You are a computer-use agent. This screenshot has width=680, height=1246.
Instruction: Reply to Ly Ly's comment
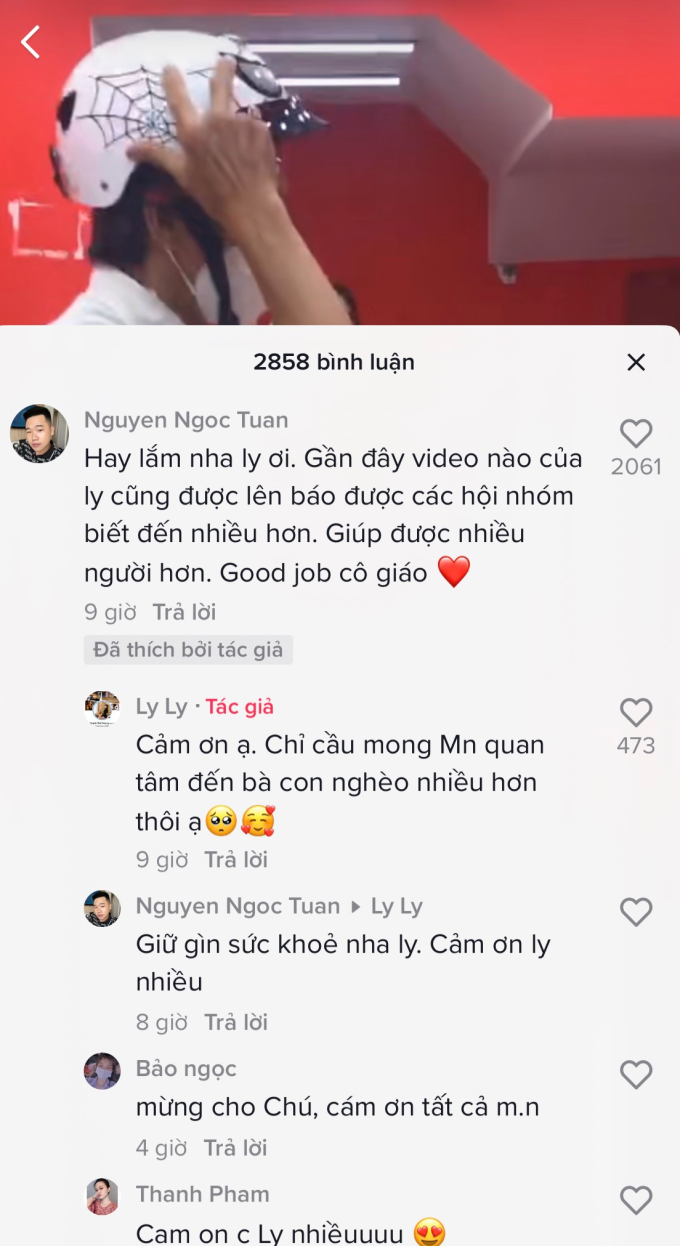[x=236, y=860]
